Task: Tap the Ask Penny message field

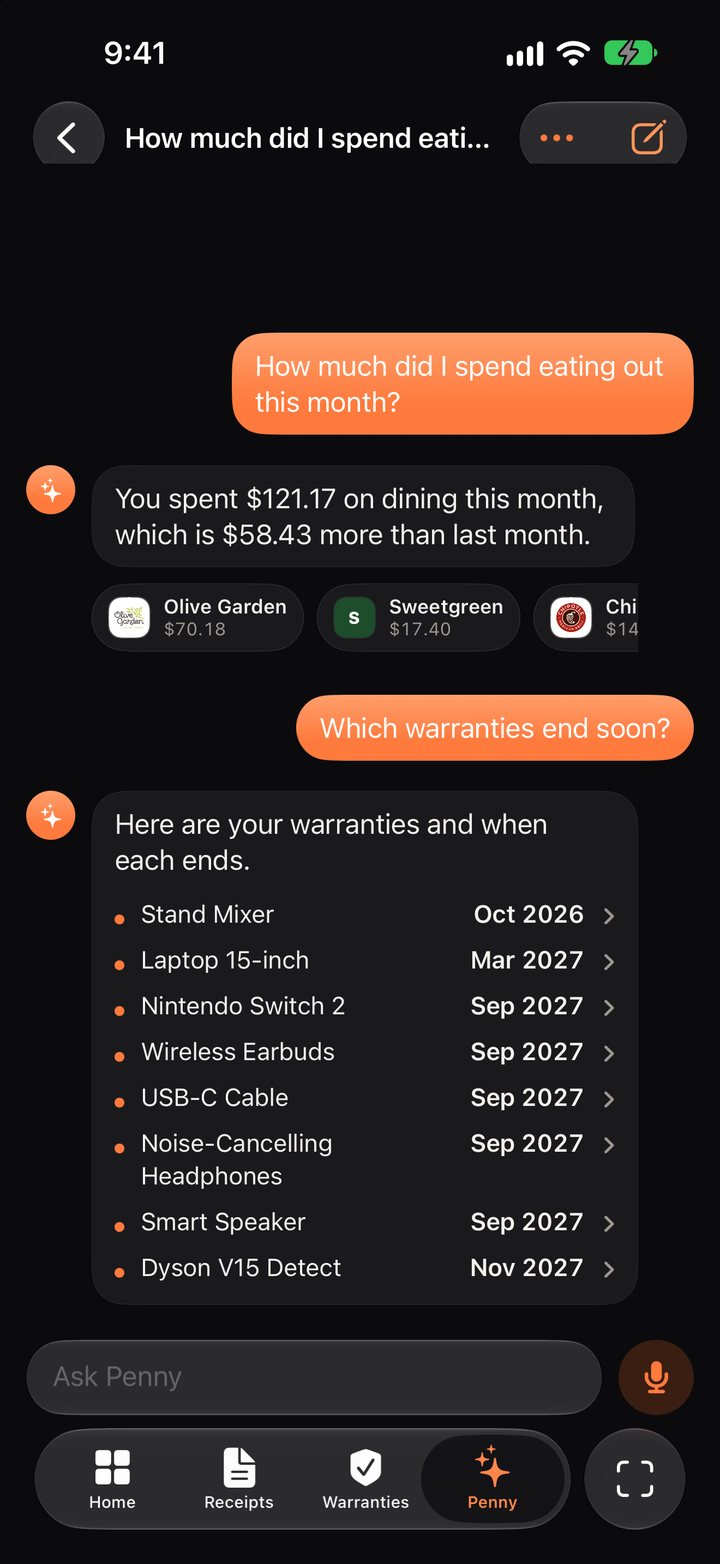Action: tap(314, 1378)
